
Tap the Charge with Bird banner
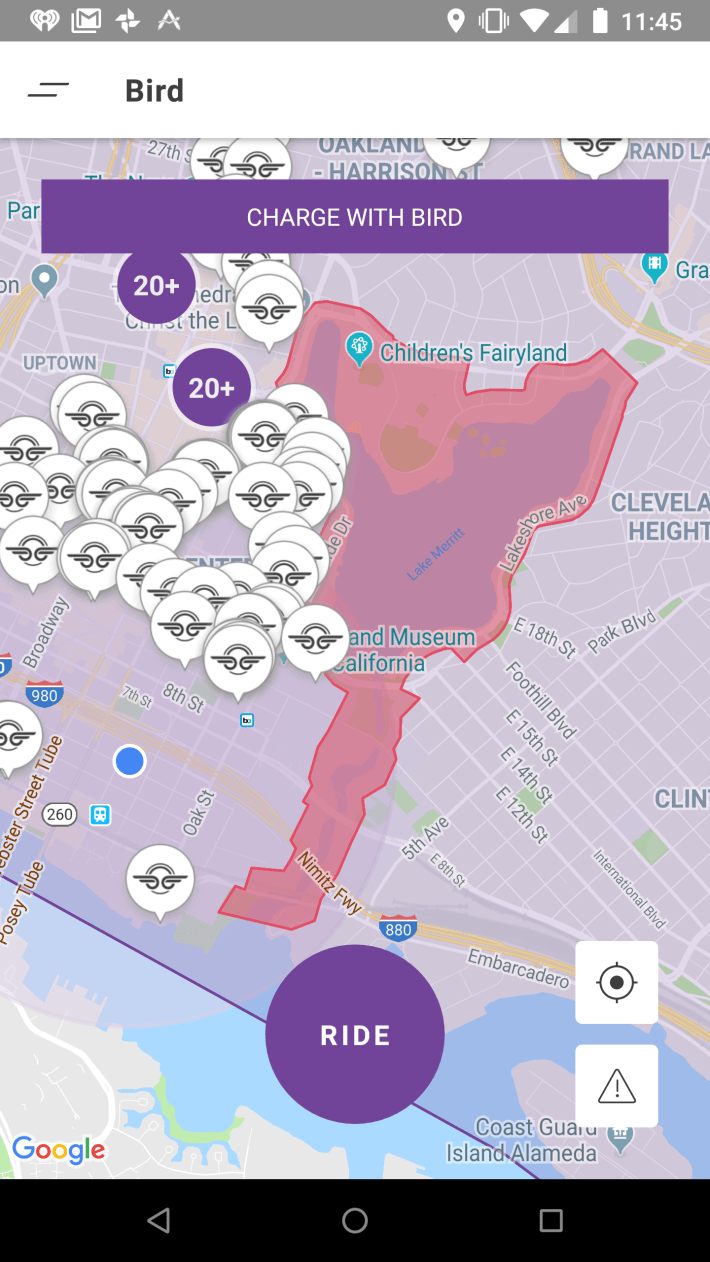(x=354, y=217)
